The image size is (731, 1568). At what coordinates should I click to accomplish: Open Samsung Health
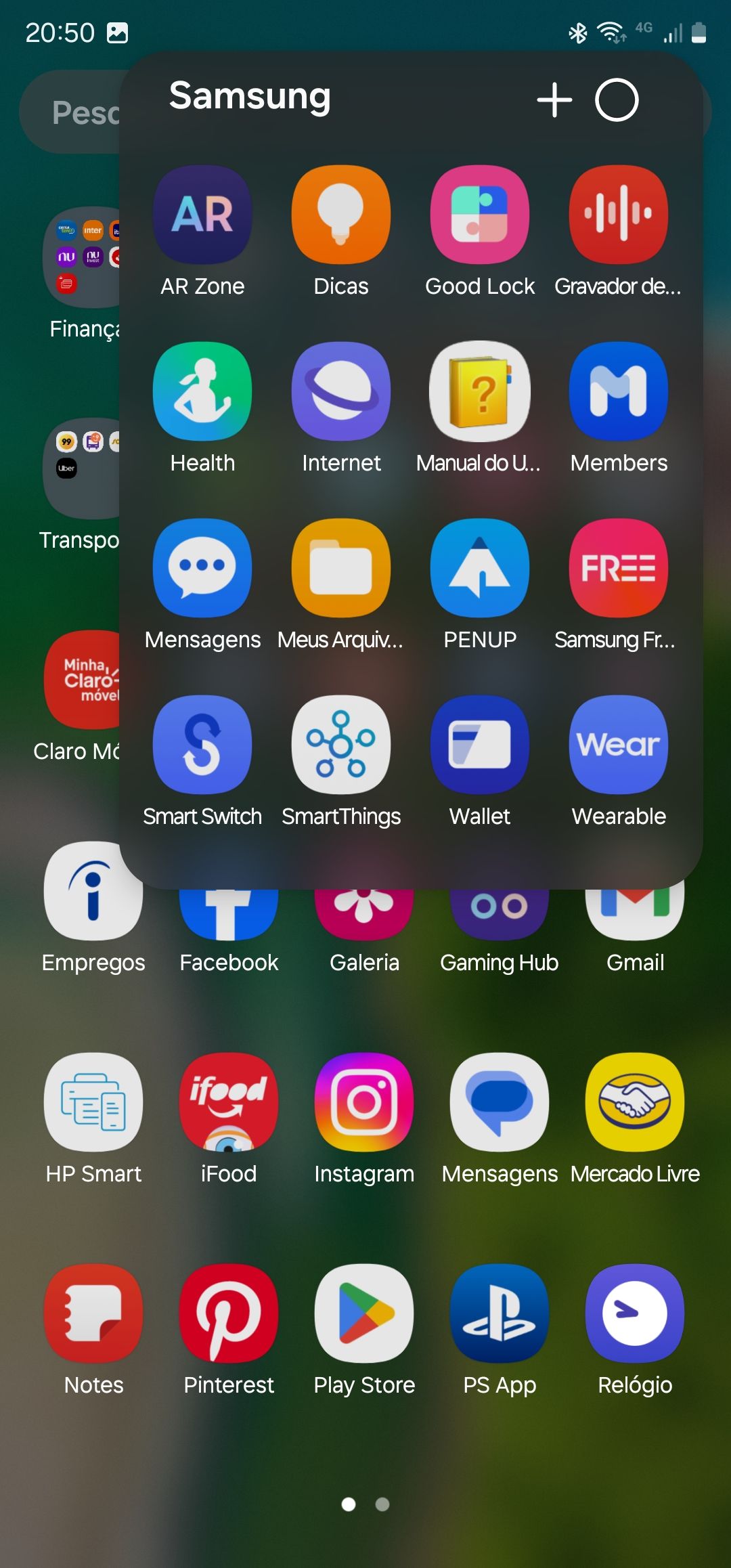[x=202, y=392]
